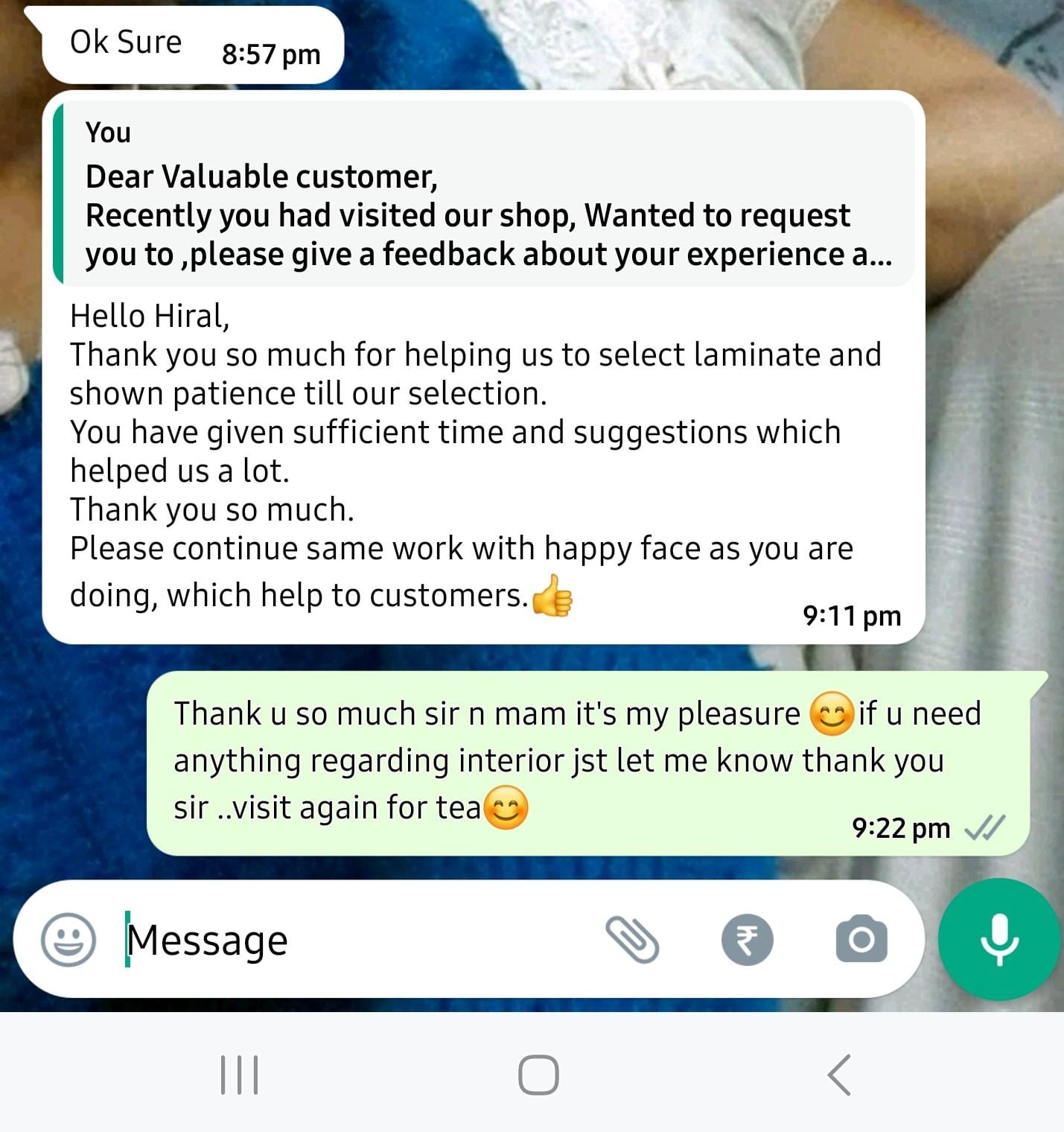Go to the home screen

pos(538,1075)
